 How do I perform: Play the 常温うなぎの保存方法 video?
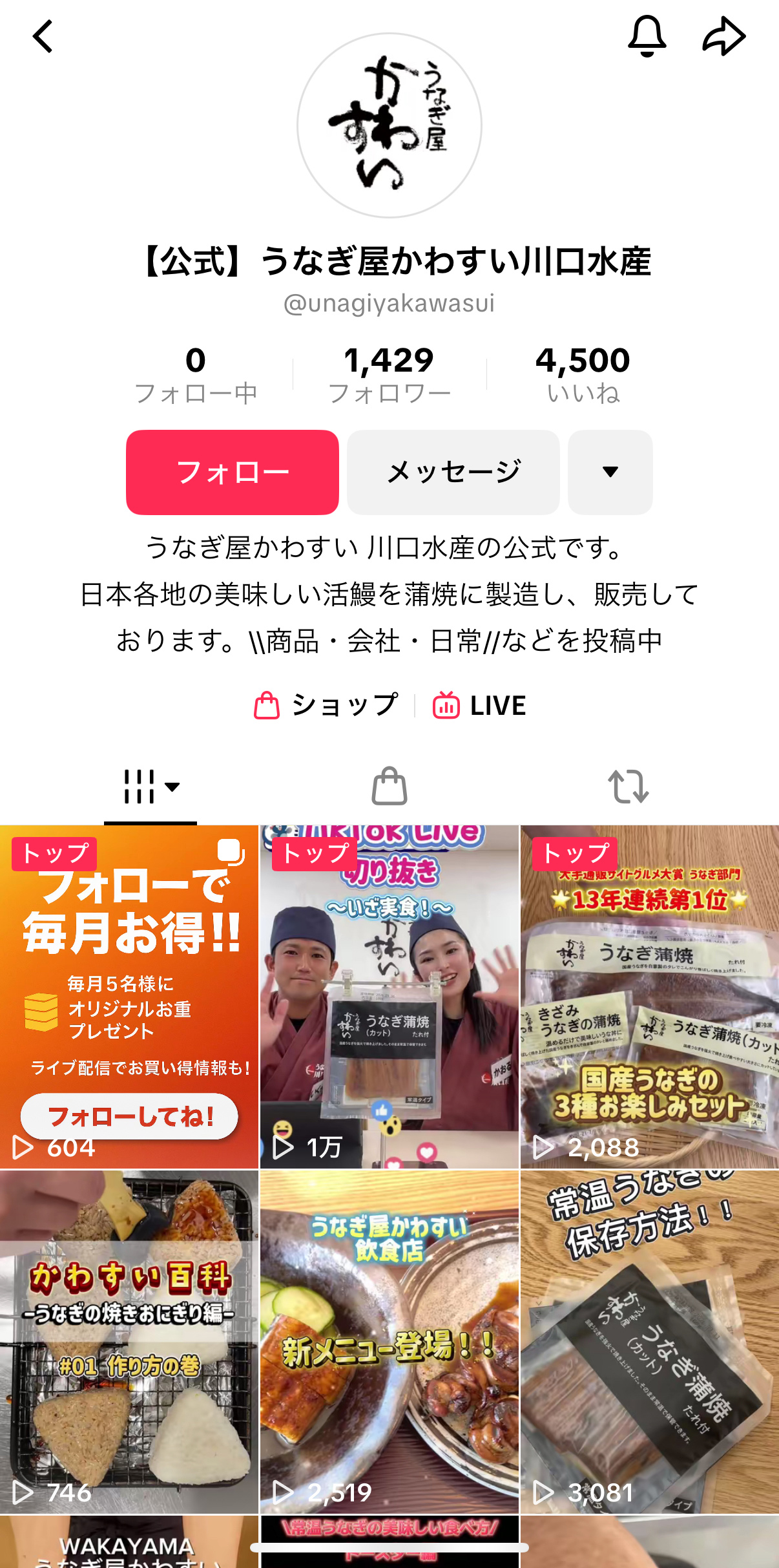649,1341
